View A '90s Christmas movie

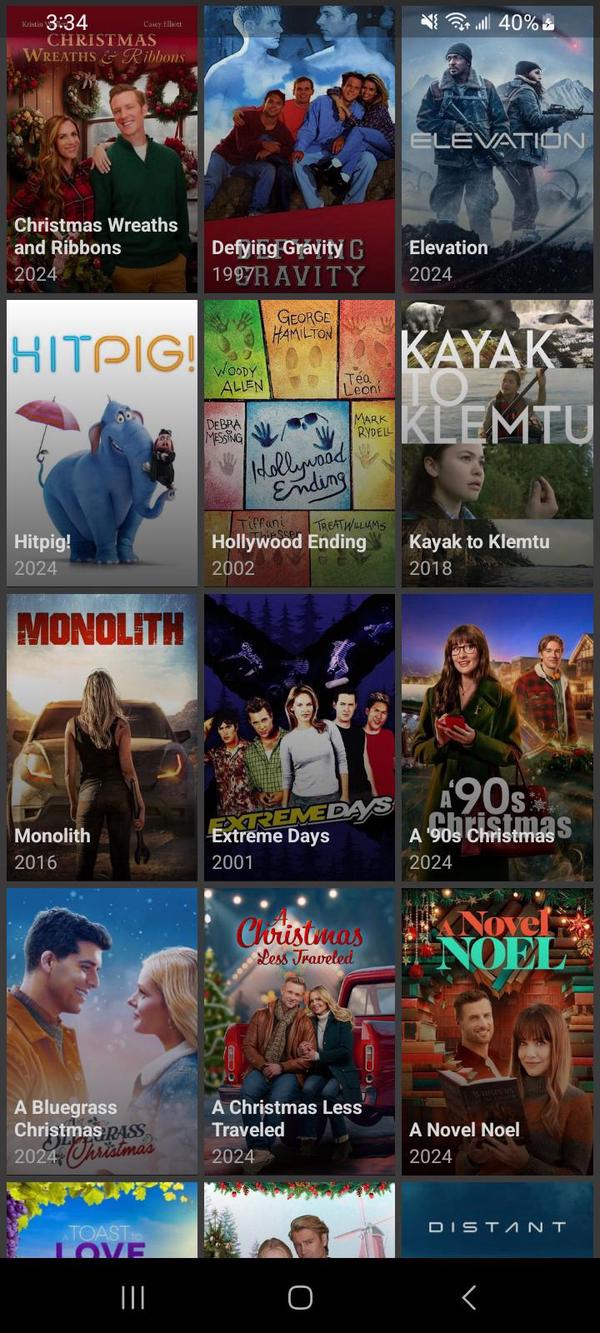coord(497,737)
